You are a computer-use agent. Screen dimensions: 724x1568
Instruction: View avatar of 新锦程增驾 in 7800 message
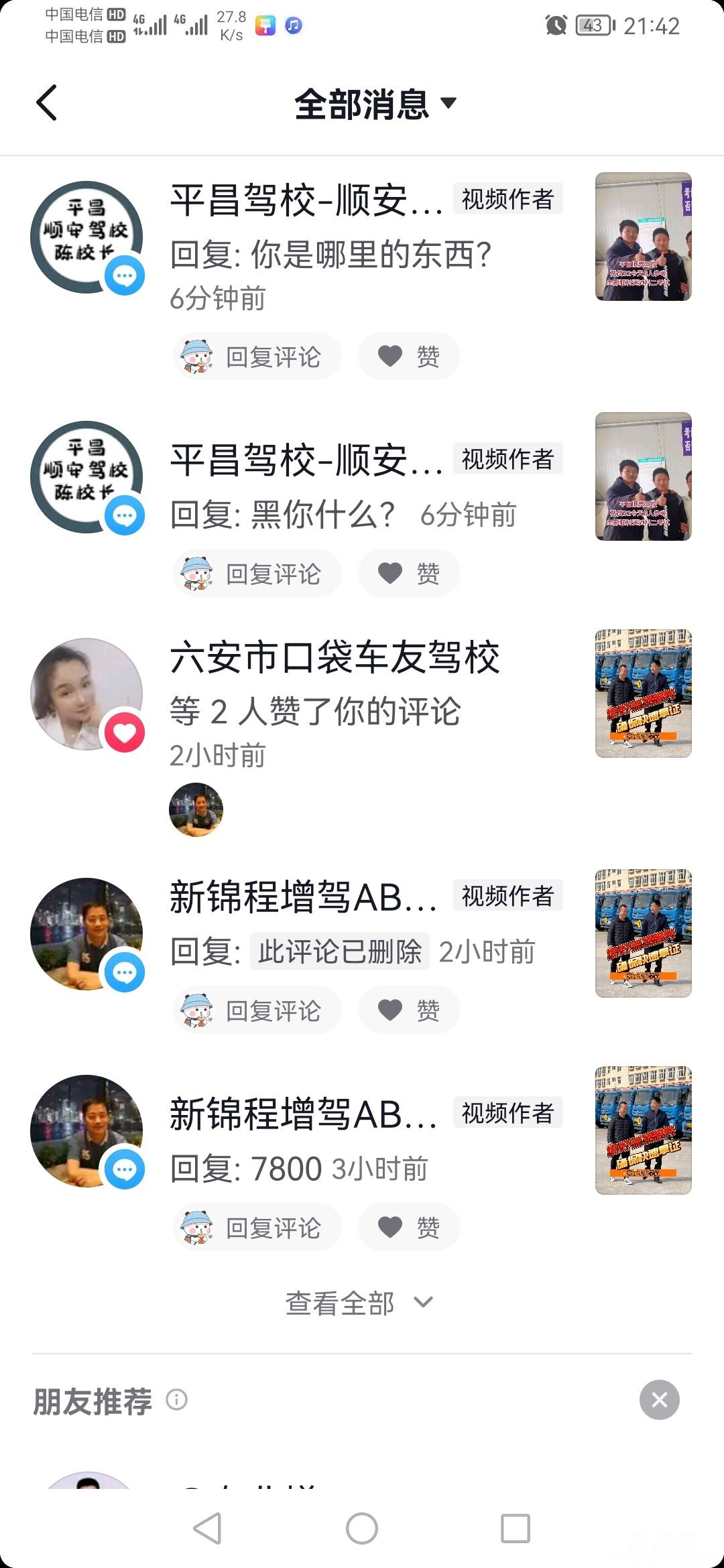point(86,1131)
